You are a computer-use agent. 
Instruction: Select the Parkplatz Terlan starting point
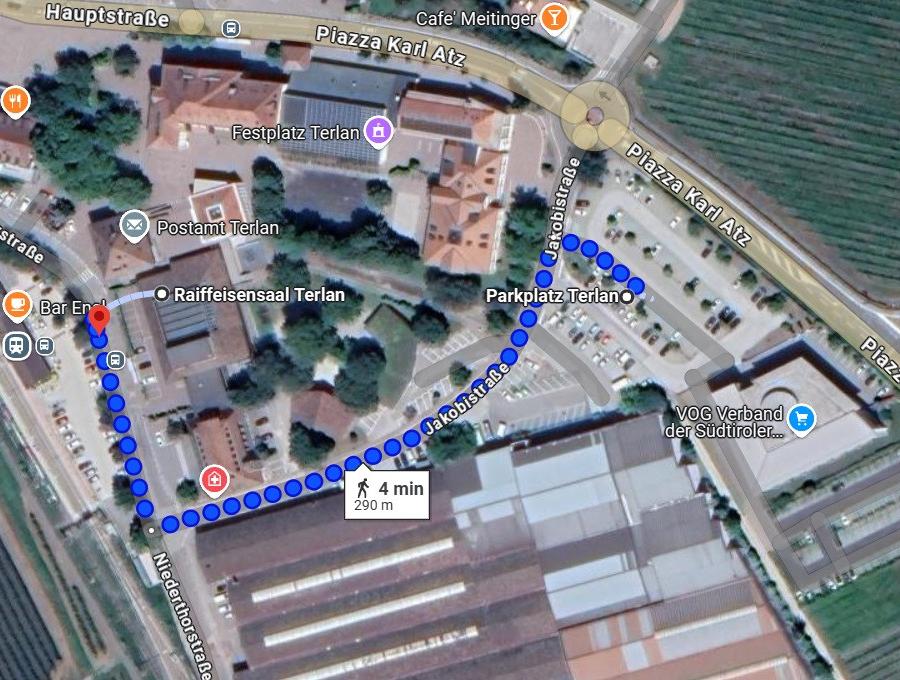click(627, 297)
